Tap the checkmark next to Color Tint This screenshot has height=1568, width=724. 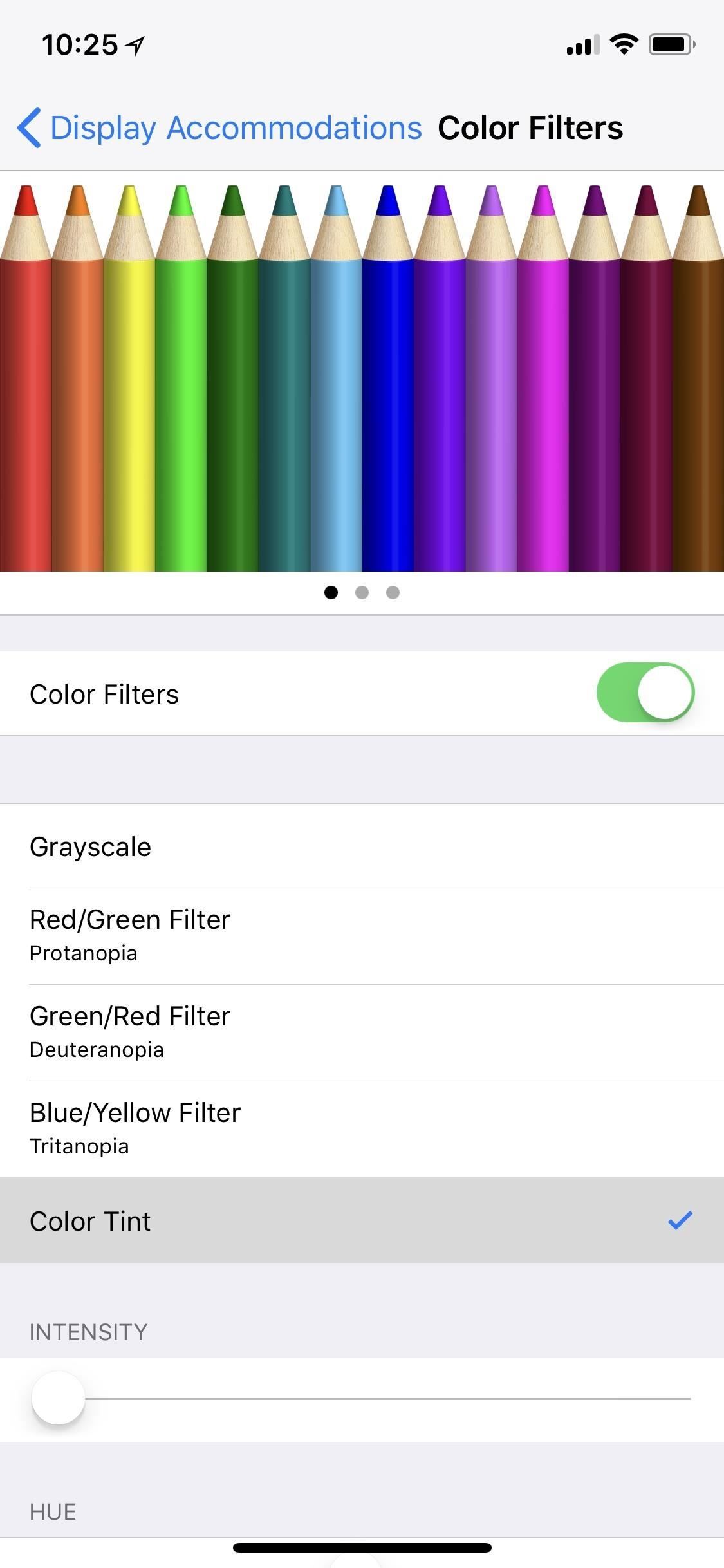click(x=679, y=1220)
